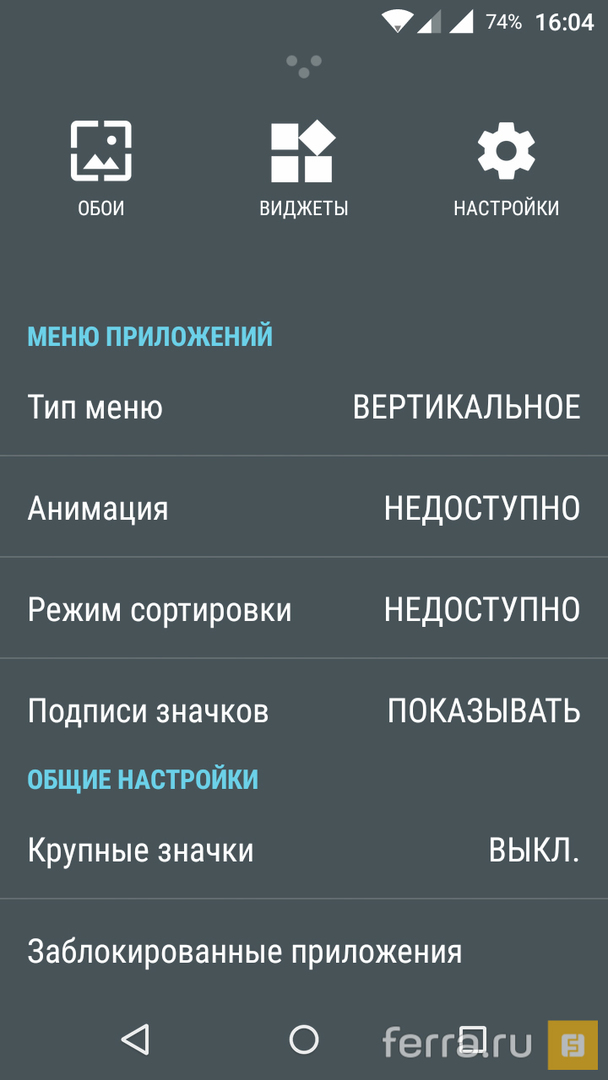Tap the Анимация row
This screenshot has width=608, height=1080.
(304, 508)
